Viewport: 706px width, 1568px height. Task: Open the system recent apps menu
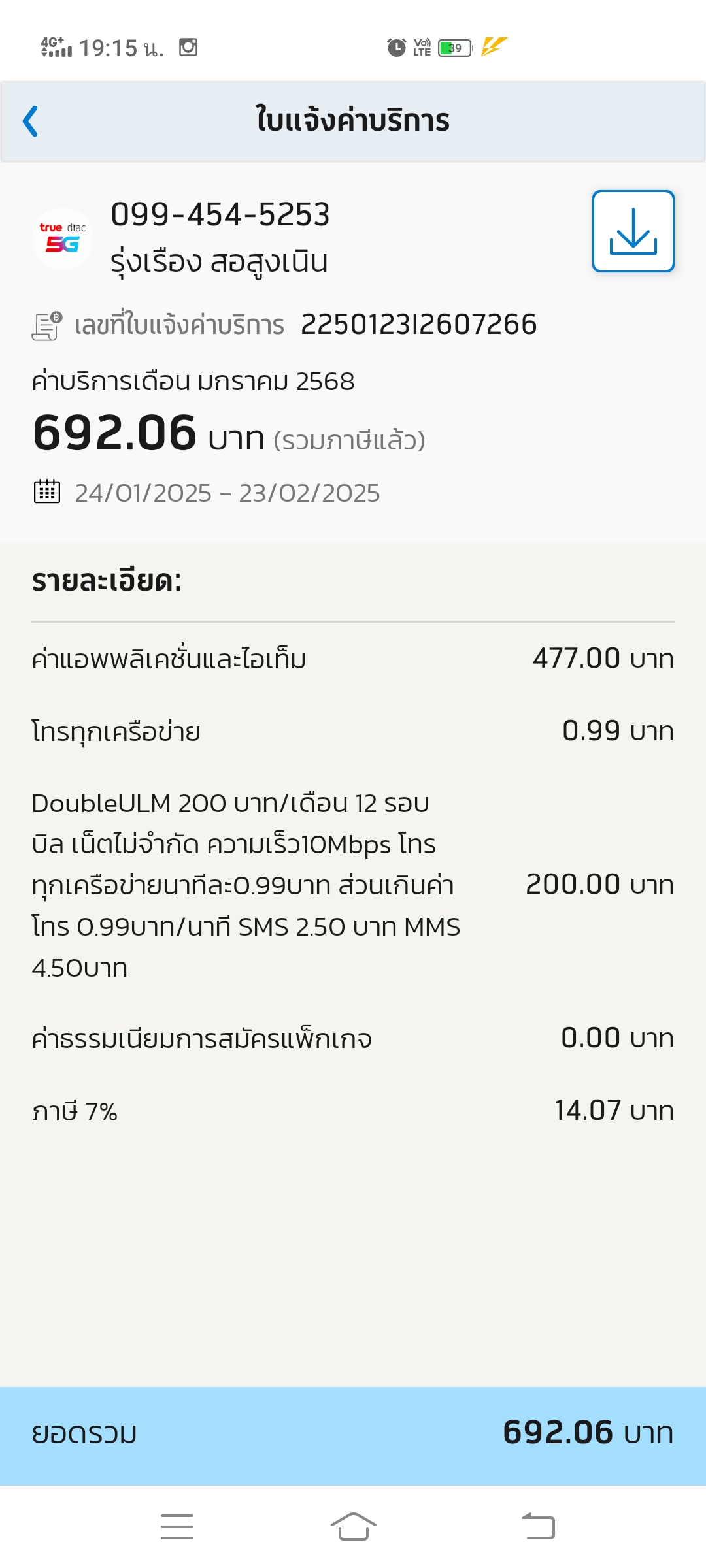point(177,1527)
